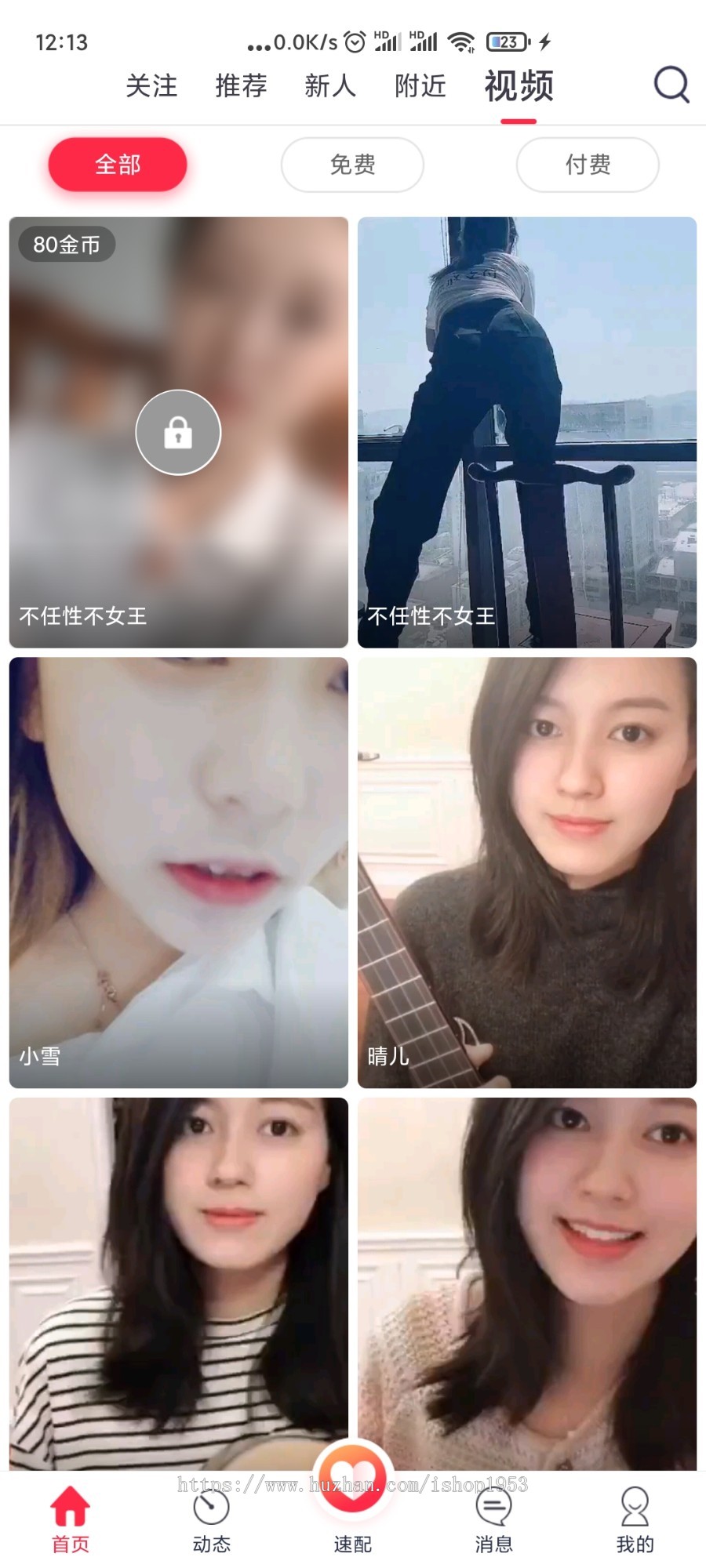Tap the 80金币 price badge

click(66, 245)
